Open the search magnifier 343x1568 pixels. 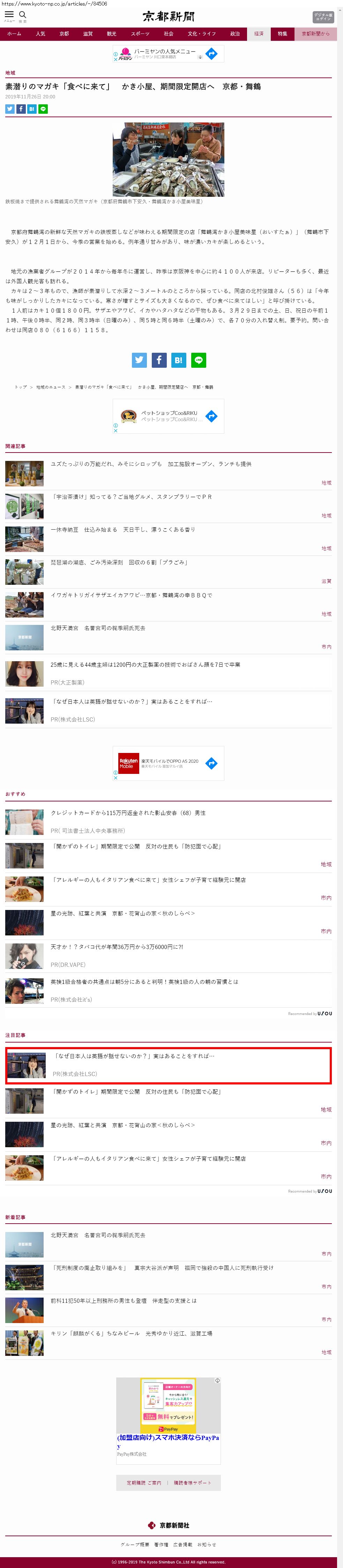[x=23, y=15]
